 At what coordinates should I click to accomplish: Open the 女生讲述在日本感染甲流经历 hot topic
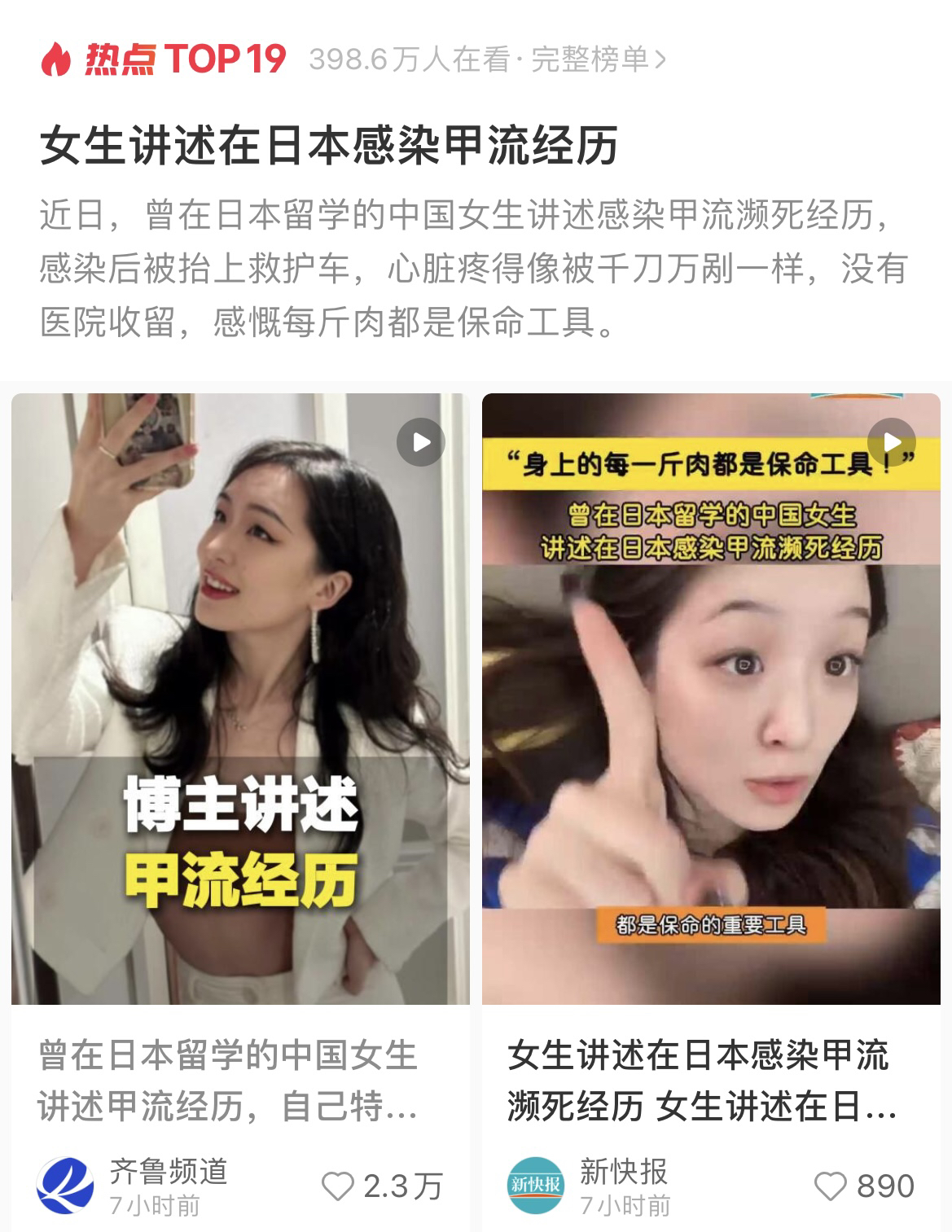coord(328,146)
